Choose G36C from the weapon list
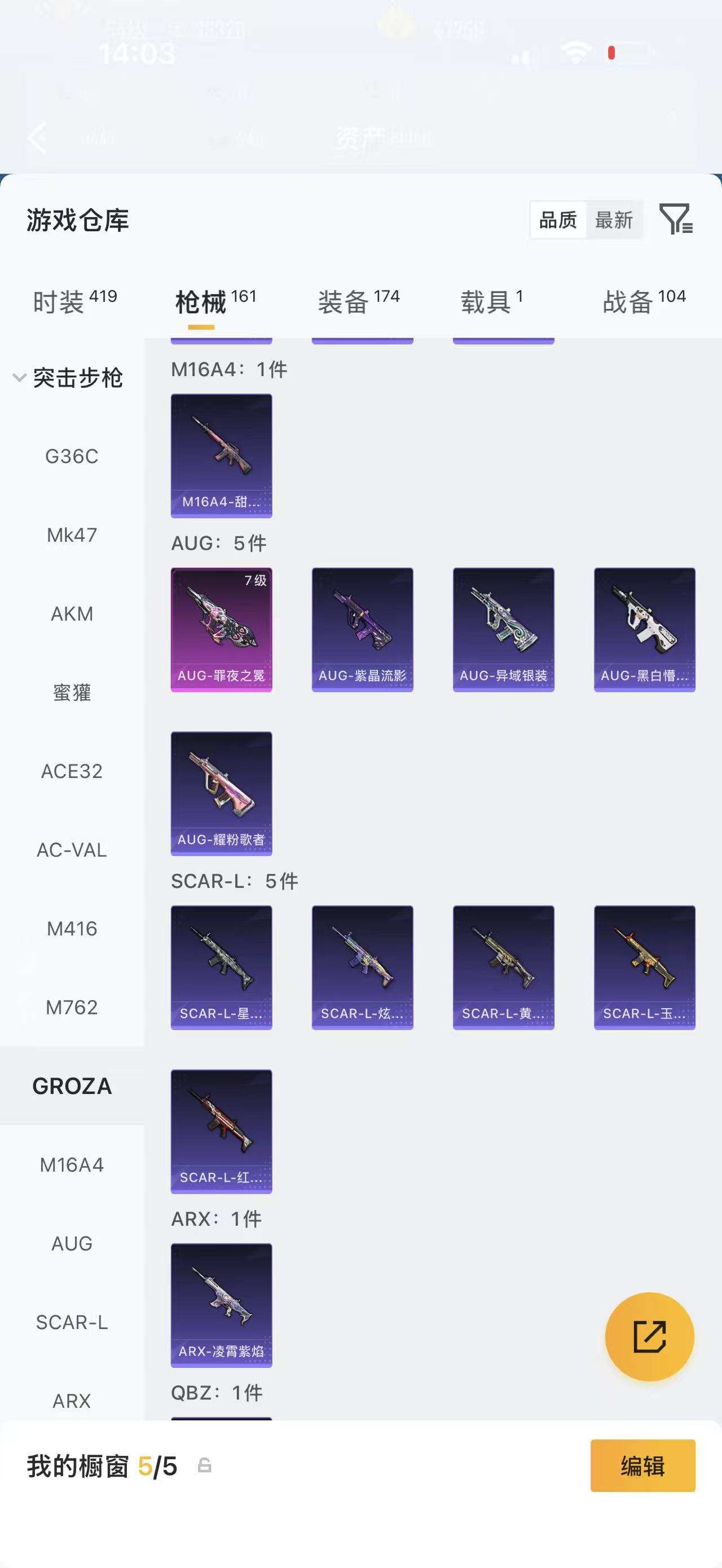The image size is (722, 1568). pyautogui.click(x=72, y=456)
